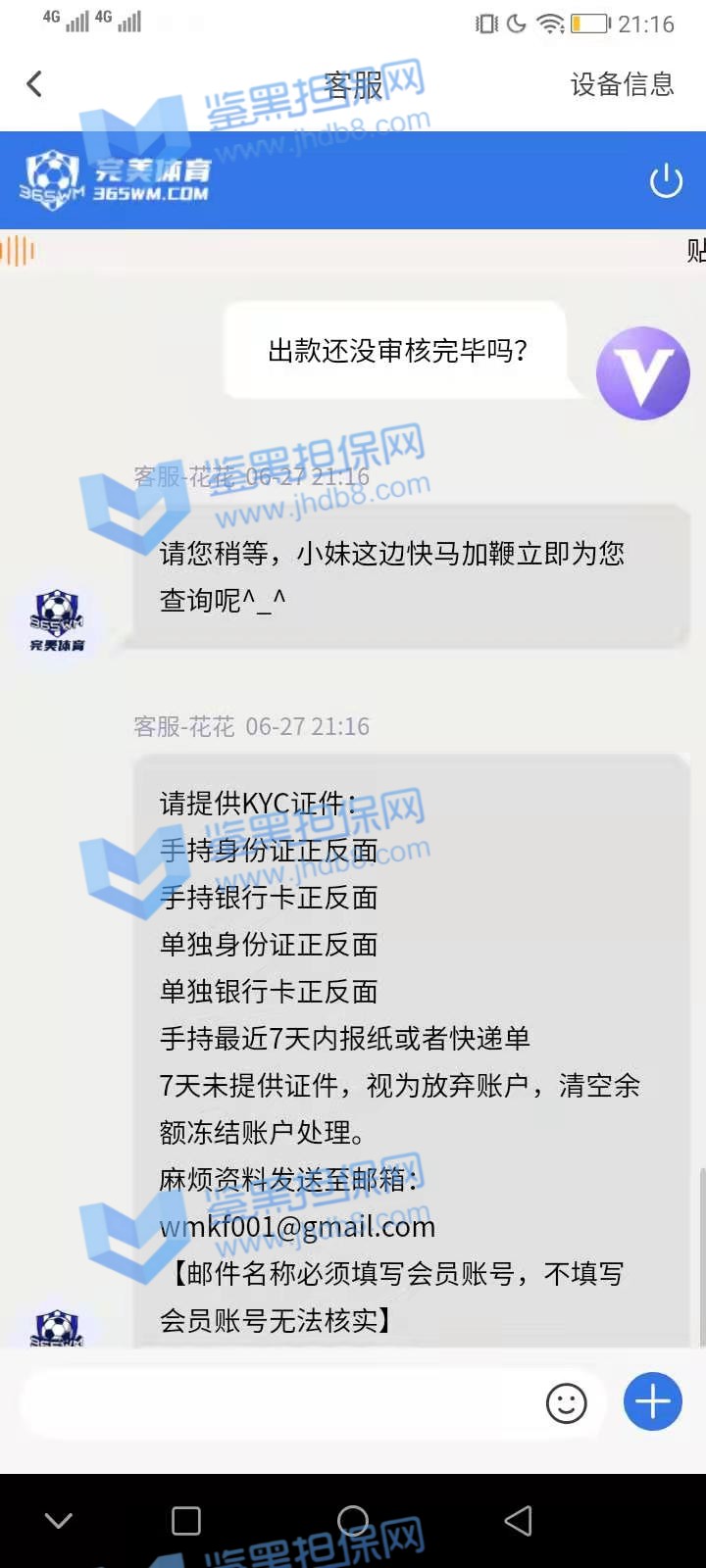Open 设备信息 in the header

click(622, 84)
